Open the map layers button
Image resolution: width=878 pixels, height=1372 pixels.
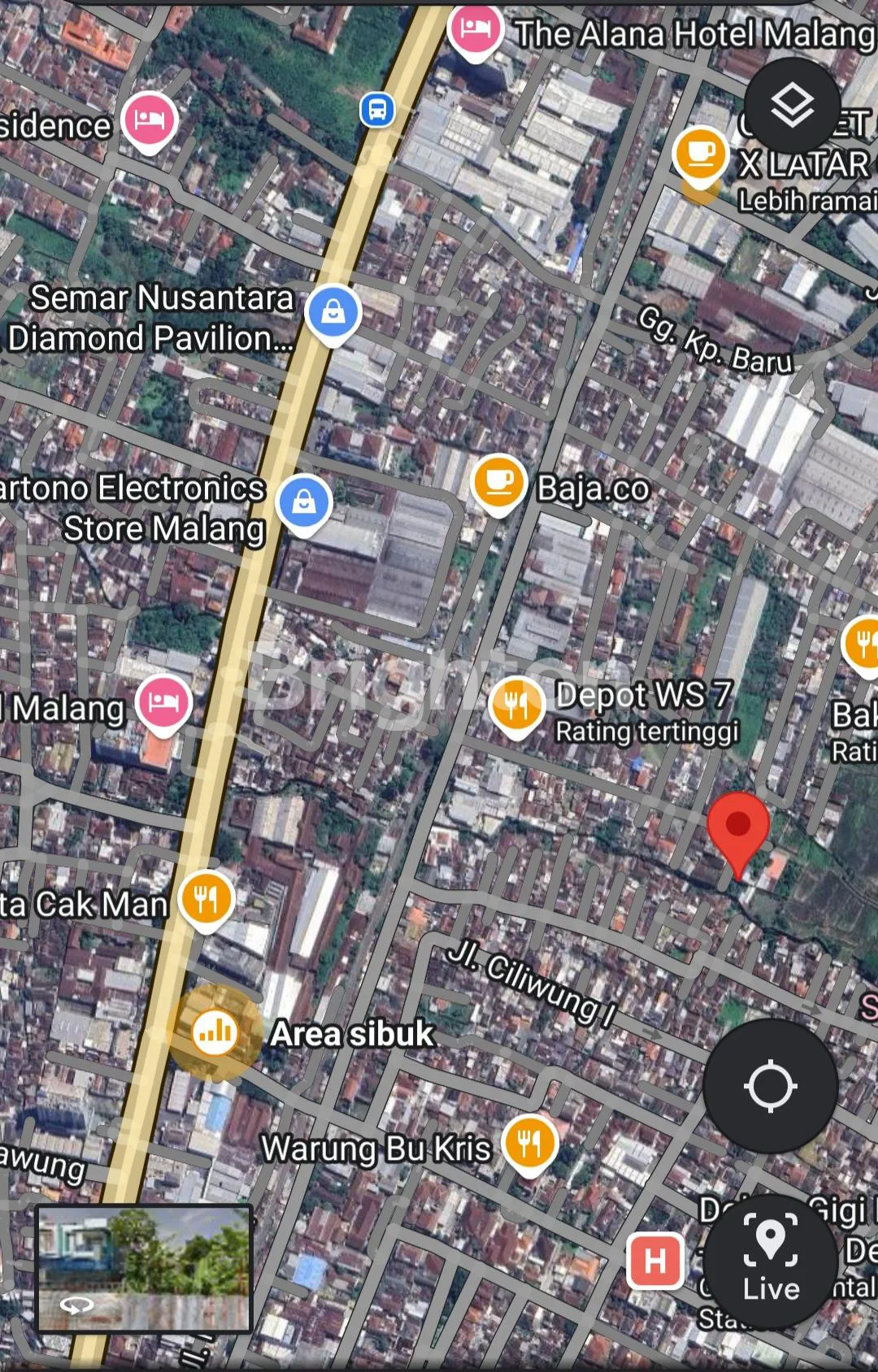click(x=792, y=106)
